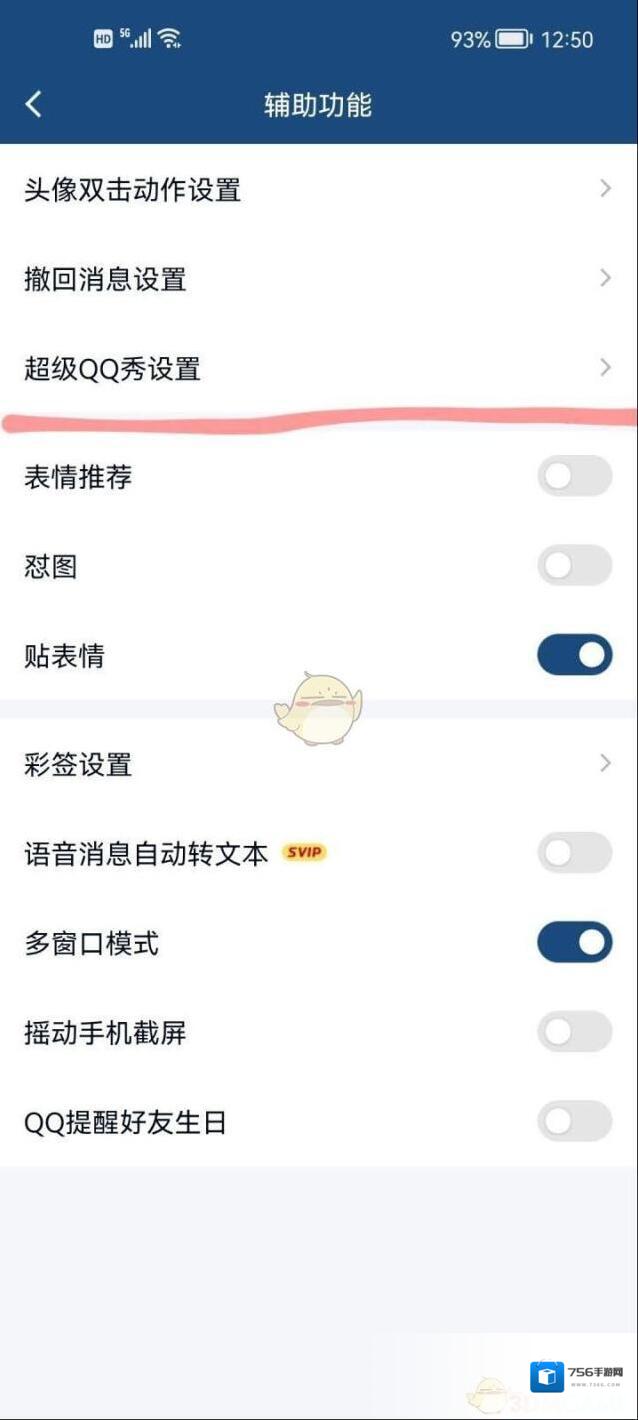Disable the 贴表情 switch

pyautogui.click(x=574, y=656)
